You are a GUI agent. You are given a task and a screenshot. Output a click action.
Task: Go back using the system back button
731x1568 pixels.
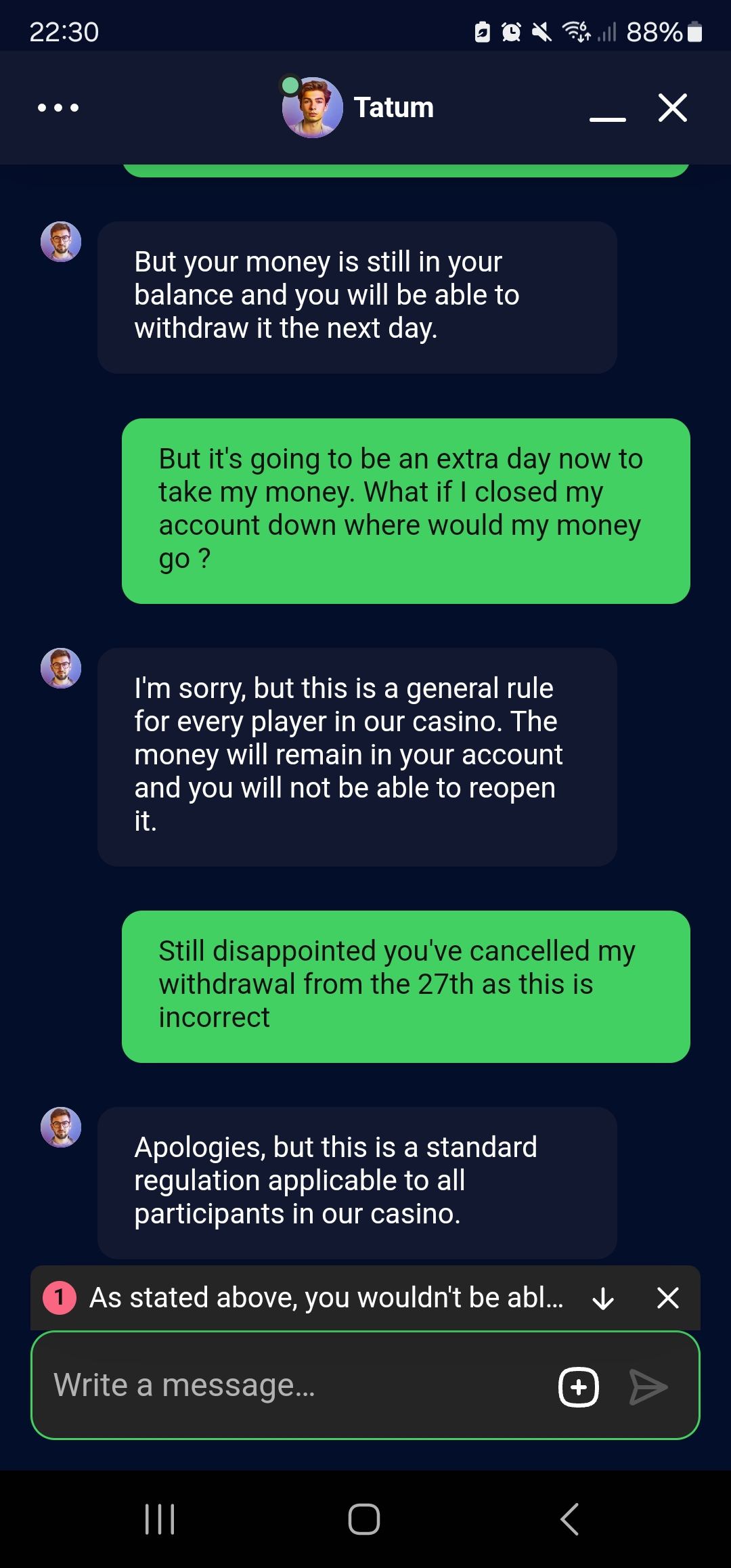coord(569,1519)
